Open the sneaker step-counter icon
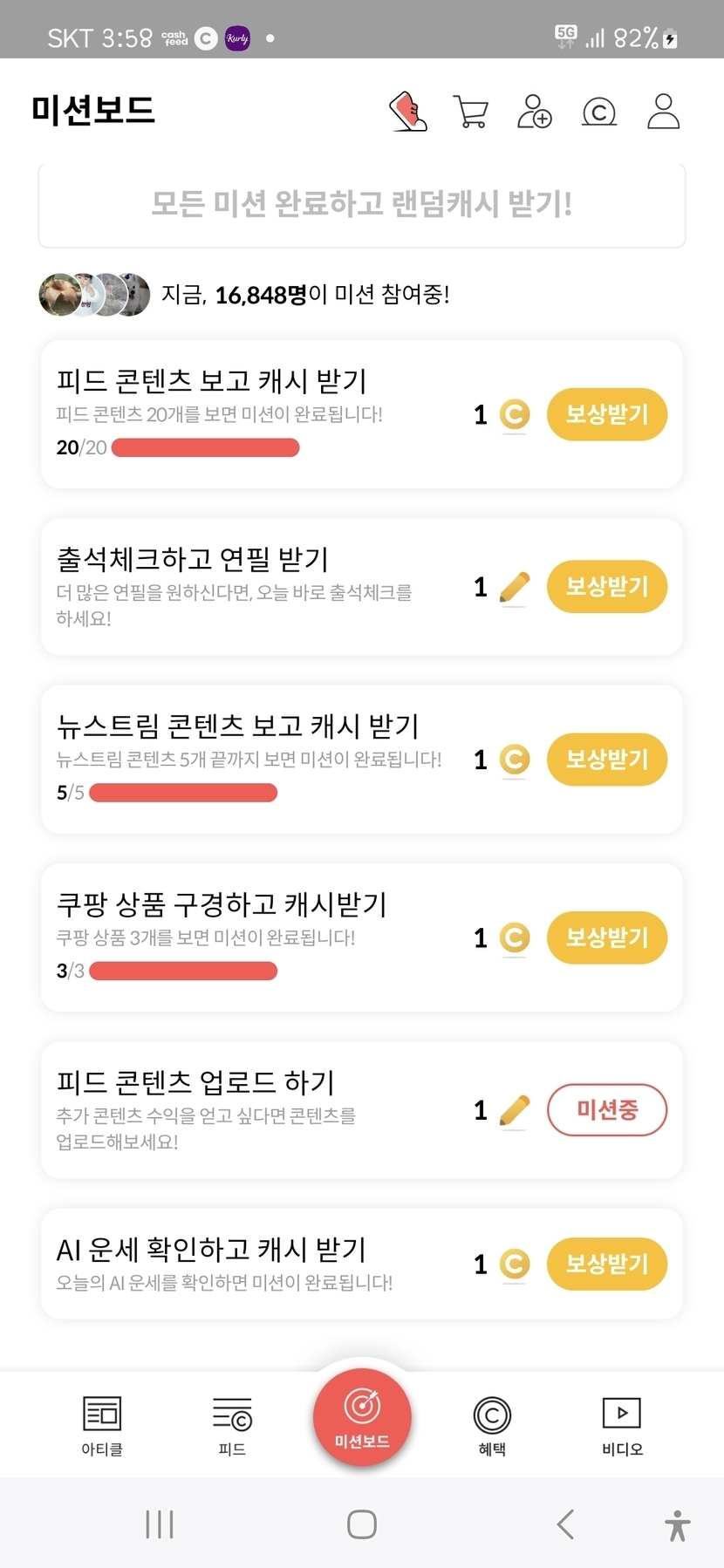724x1568 pixels. [408, 112]
